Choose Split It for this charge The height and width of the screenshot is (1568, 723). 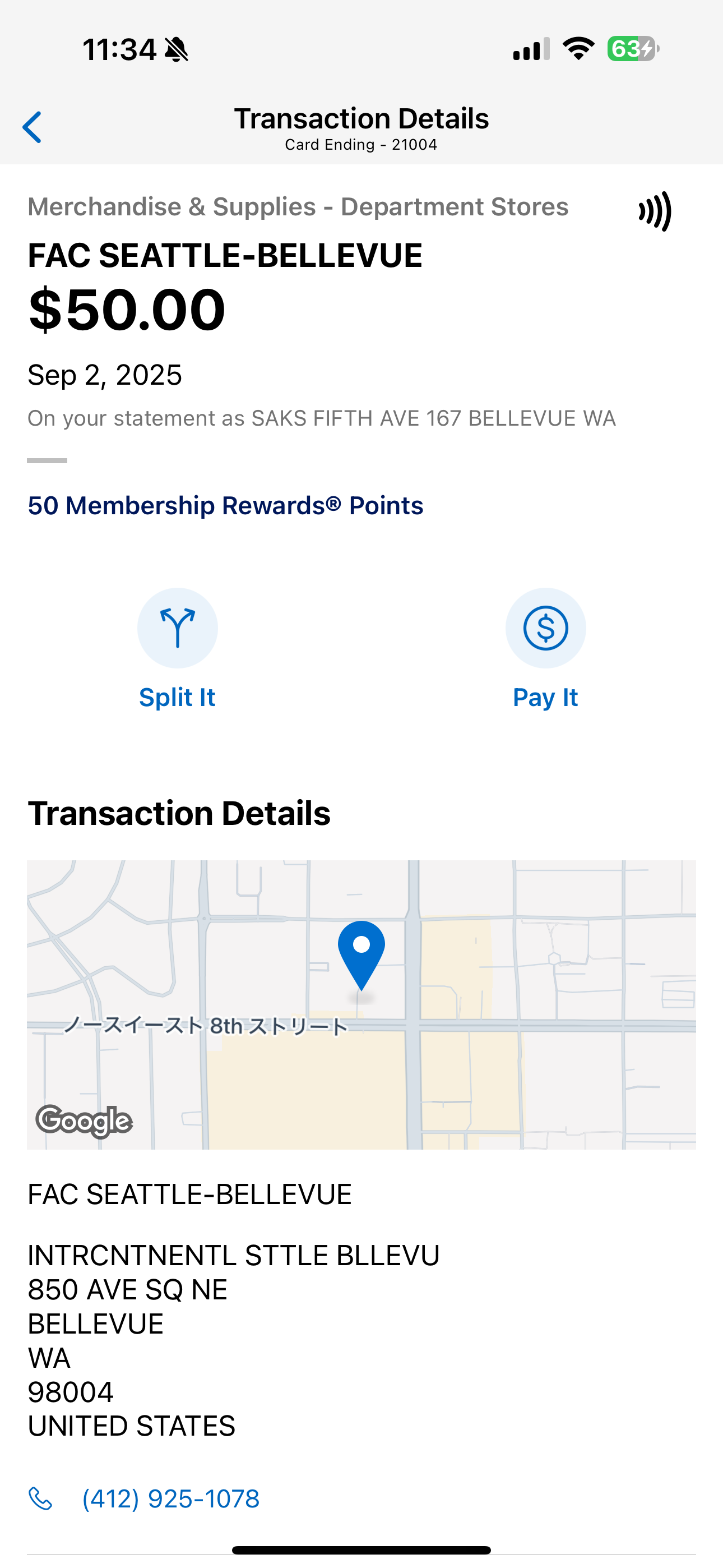pyautogui.click(x=177, y=629)
